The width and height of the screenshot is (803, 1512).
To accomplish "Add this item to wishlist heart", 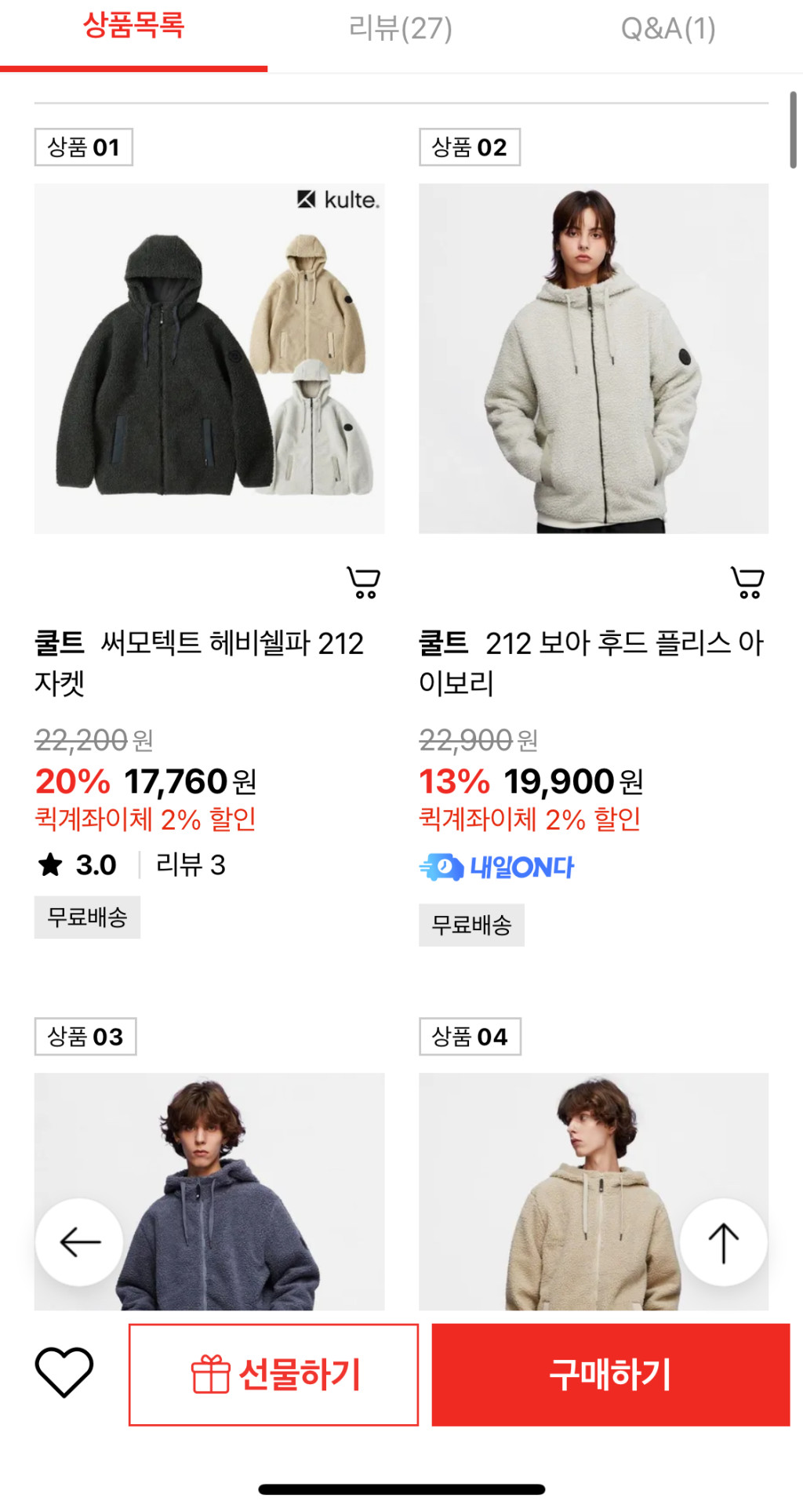I will [x=64, y=1372].
